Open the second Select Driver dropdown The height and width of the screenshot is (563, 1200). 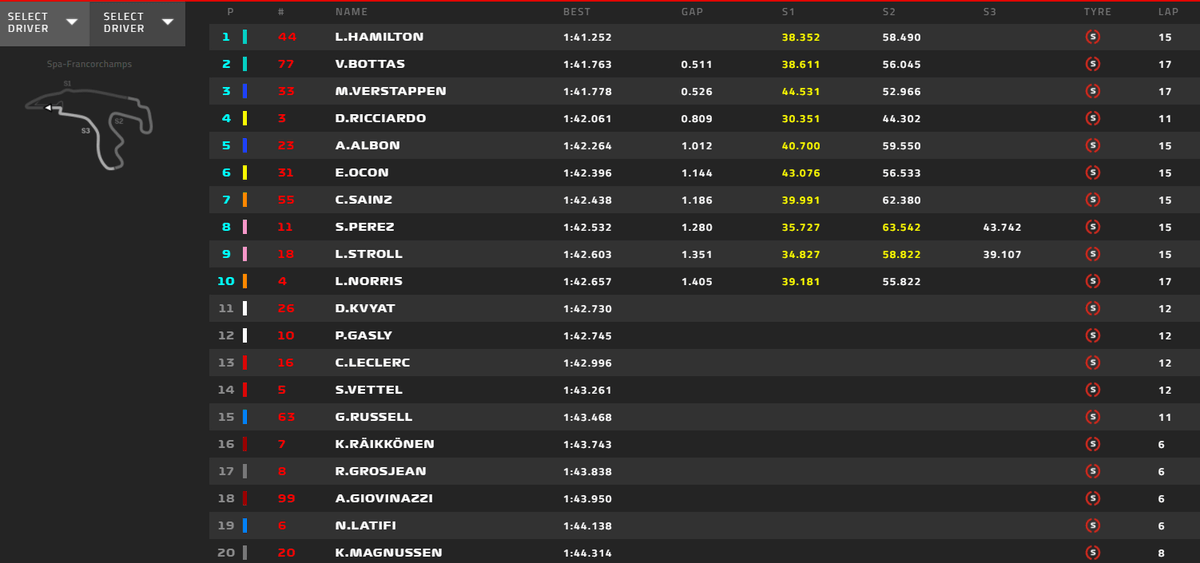click(139, 22)
